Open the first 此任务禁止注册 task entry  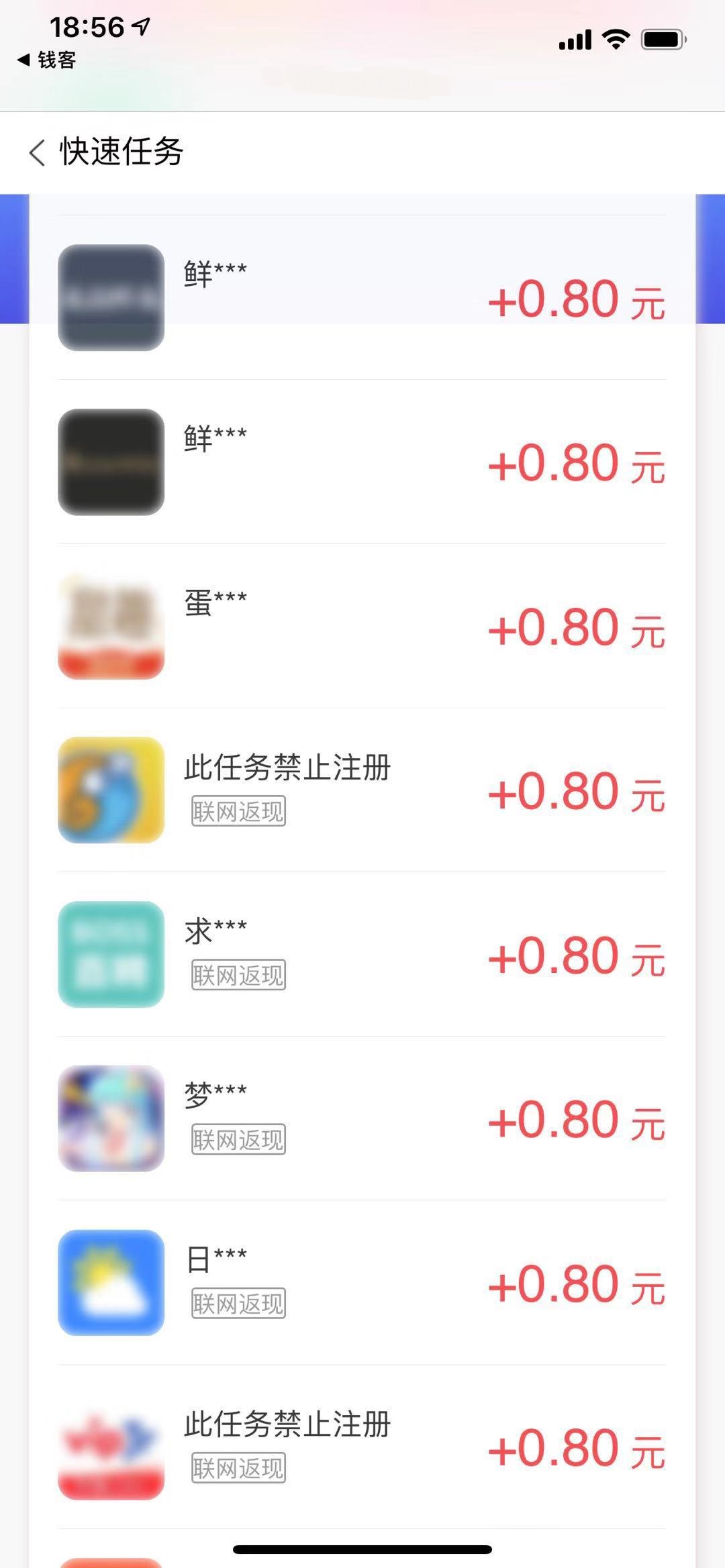287,770
